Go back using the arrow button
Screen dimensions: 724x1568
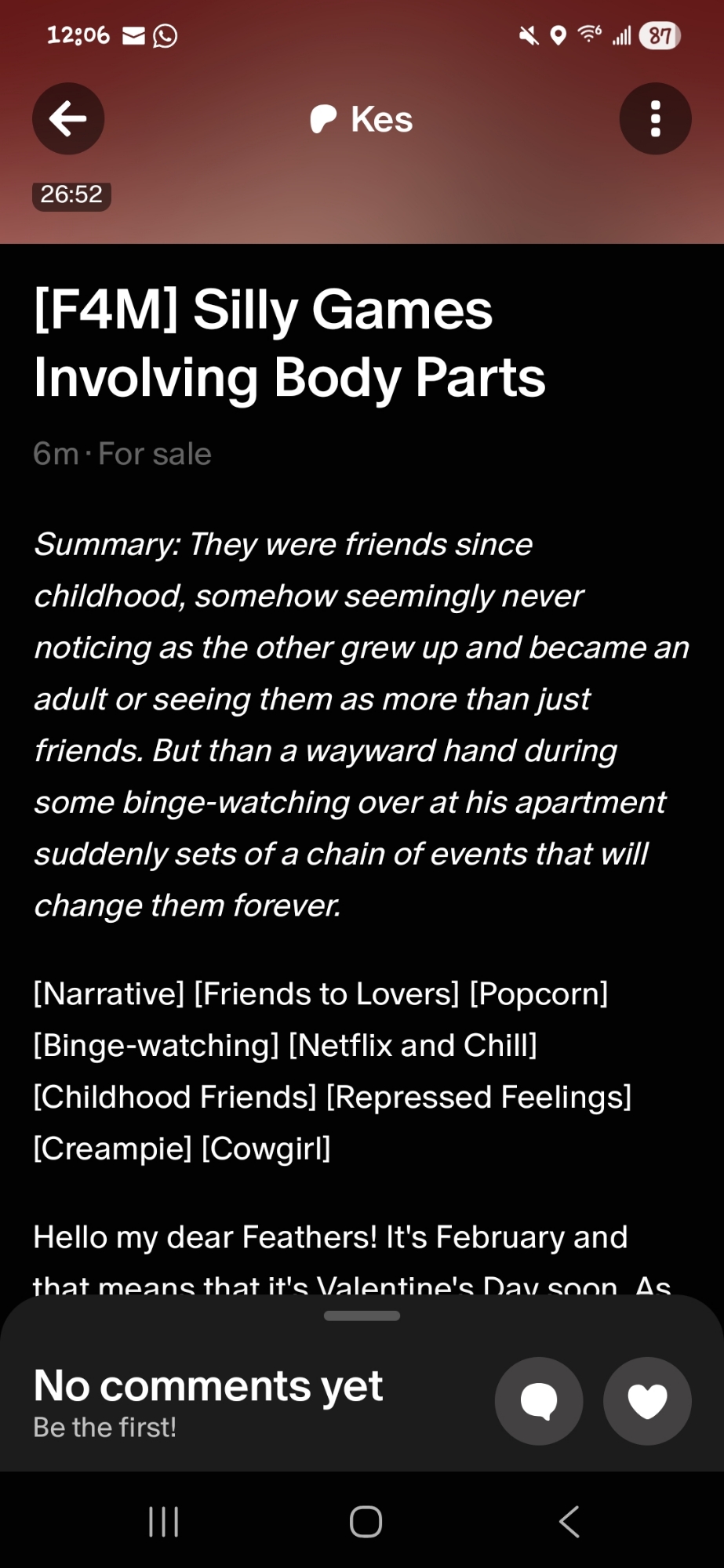tap(68, 119)
